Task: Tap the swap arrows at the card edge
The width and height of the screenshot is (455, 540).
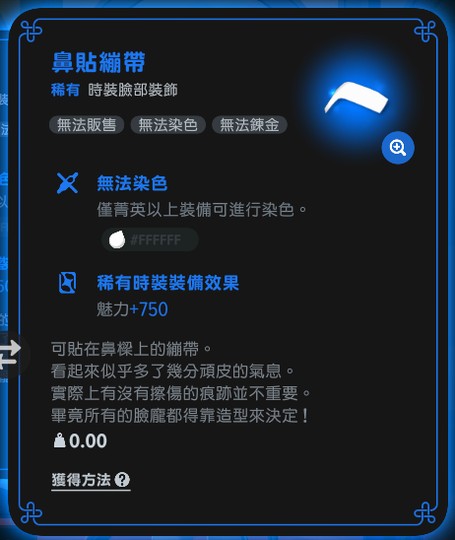Action: 10,354
